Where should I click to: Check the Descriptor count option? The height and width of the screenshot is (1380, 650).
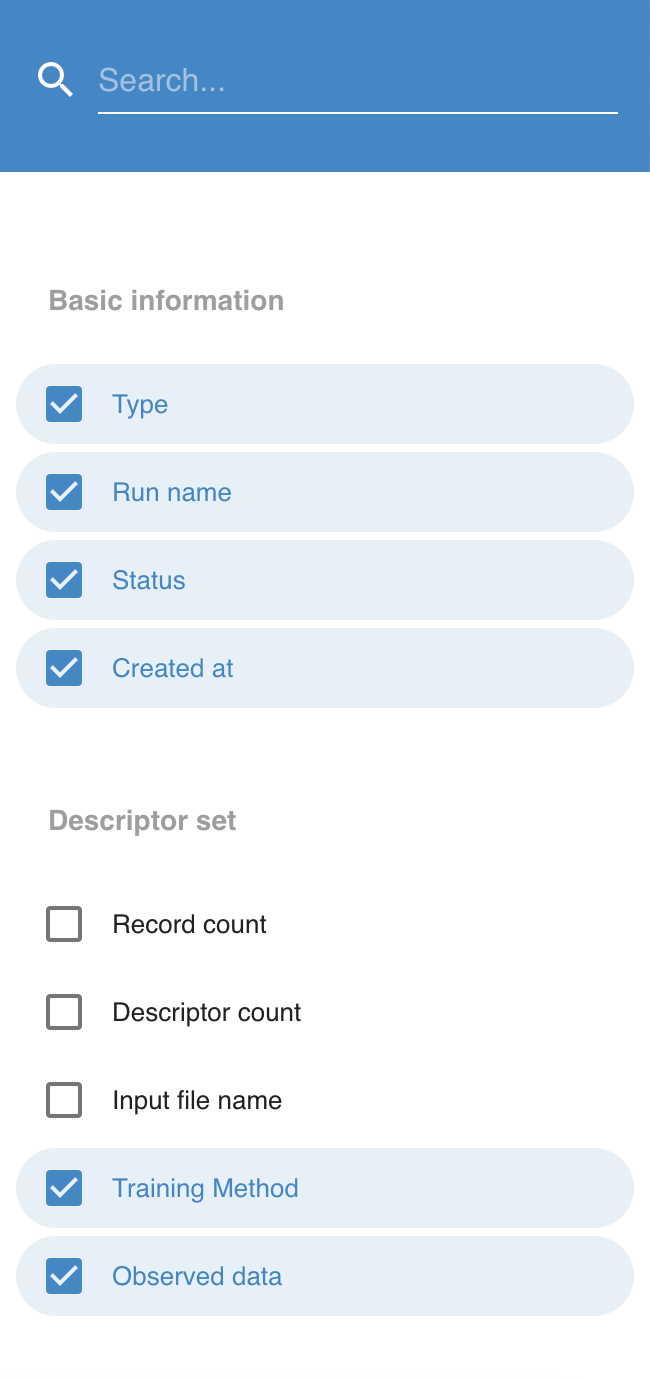(x=64, y=1012)
